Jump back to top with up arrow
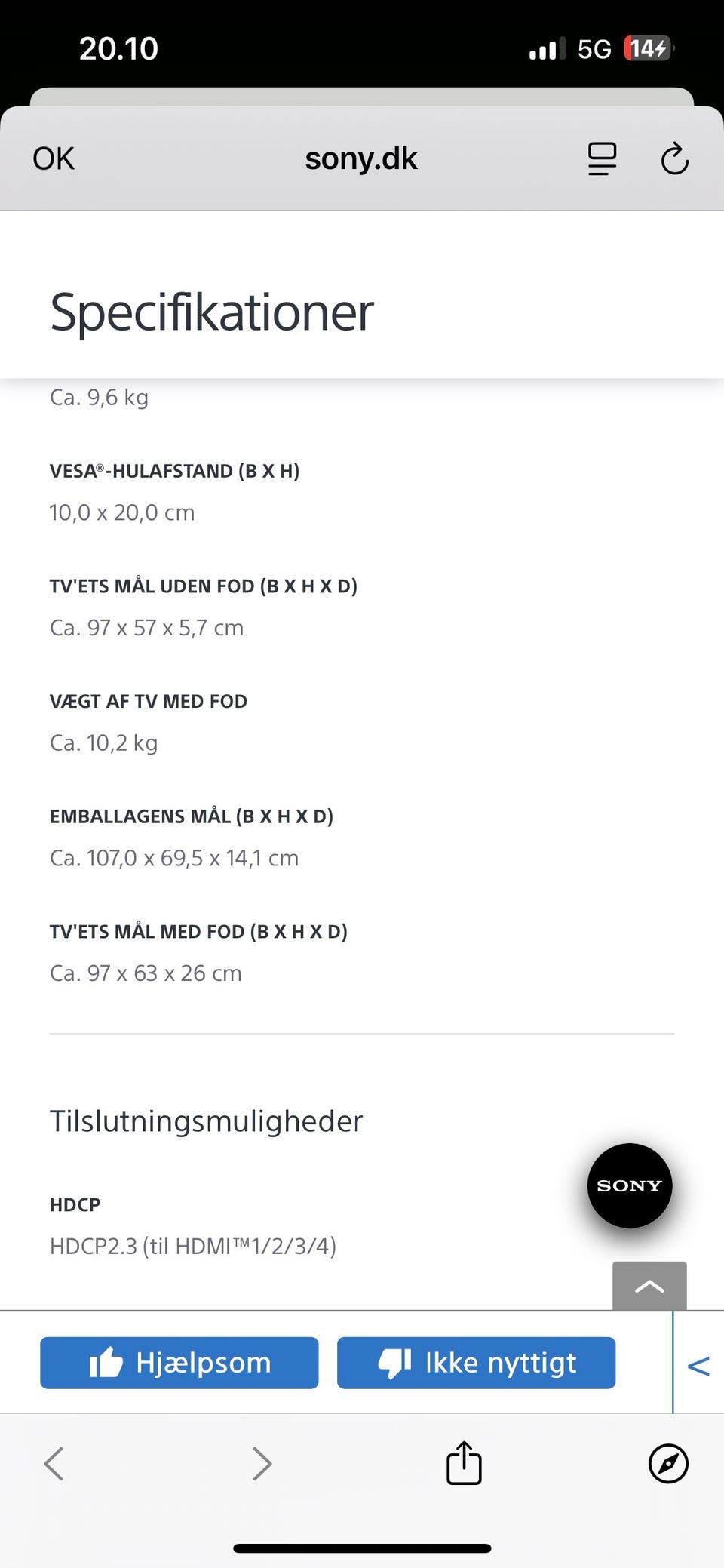The height and width of the screenshot is (1568, 724). coord(649,1286)
